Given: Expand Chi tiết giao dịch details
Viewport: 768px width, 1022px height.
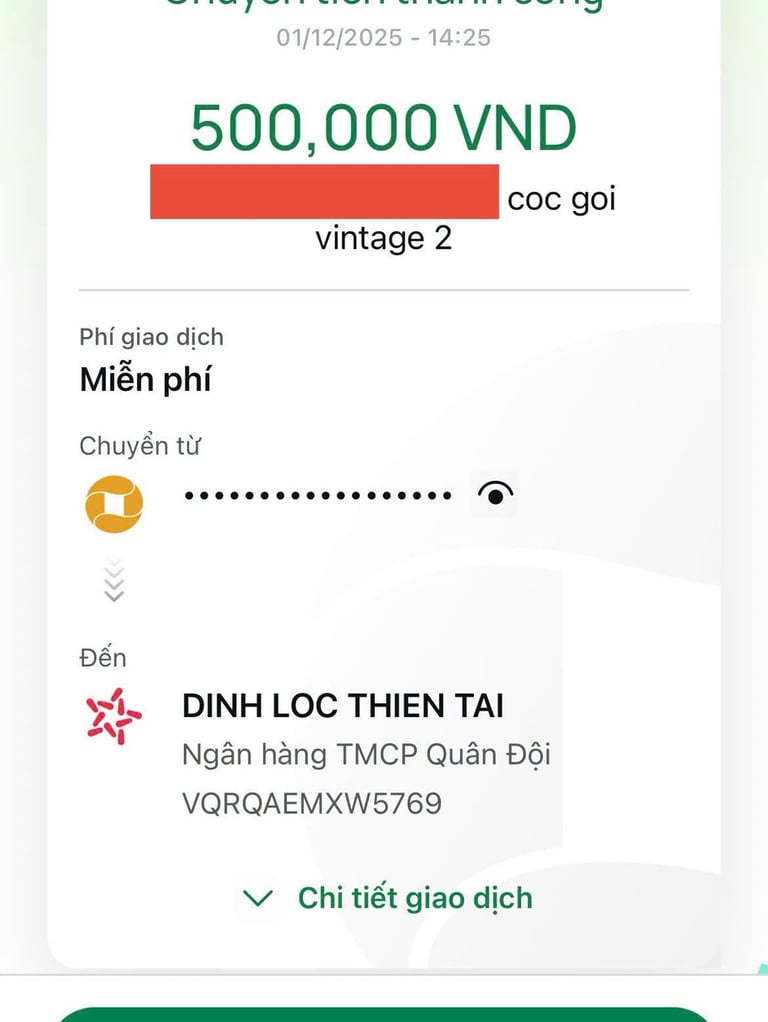Looking at the screenshot, I should point(388,897).
